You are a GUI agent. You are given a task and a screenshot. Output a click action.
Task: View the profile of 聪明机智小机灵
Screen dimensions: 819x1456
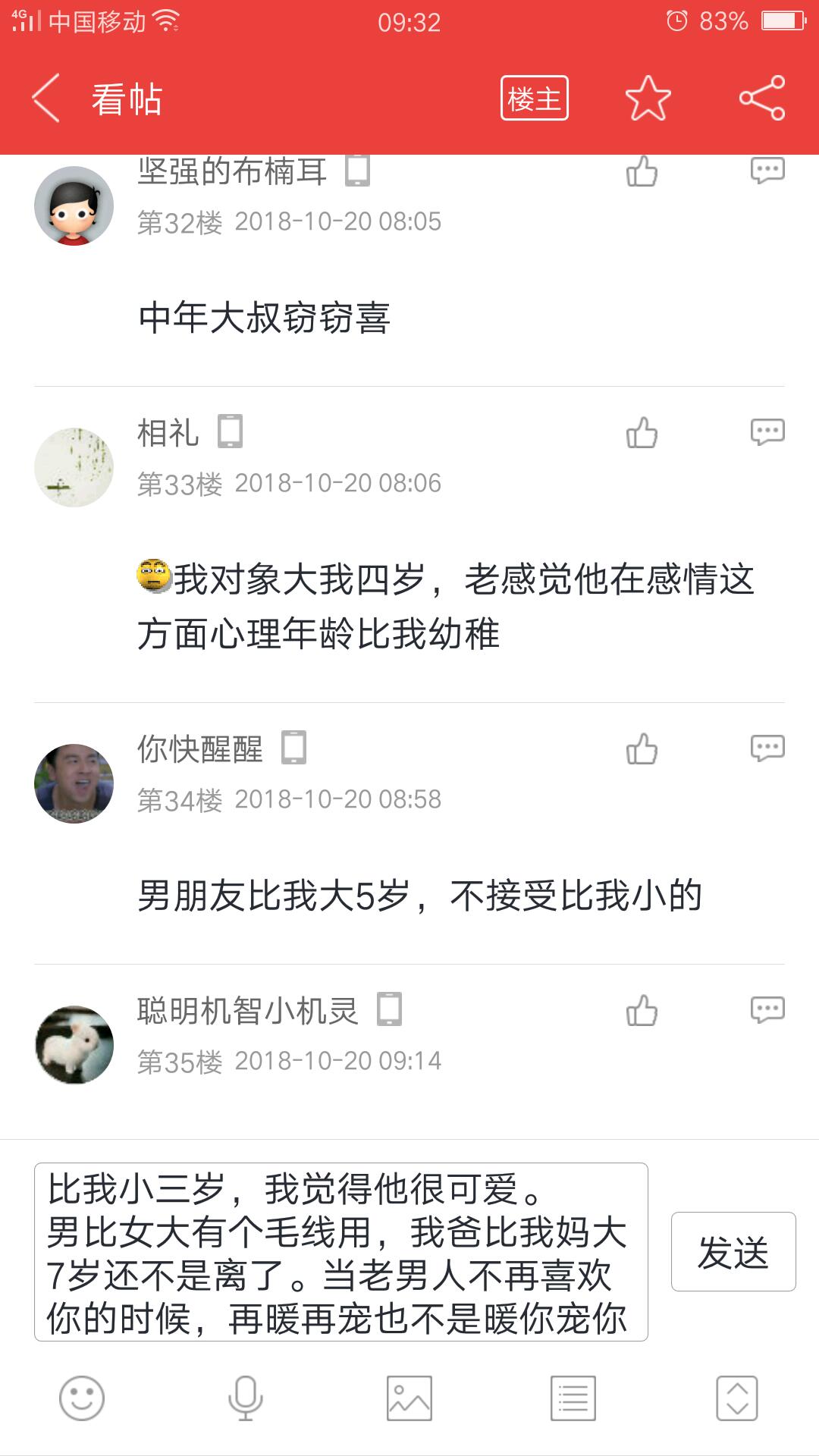[74, 1045]
